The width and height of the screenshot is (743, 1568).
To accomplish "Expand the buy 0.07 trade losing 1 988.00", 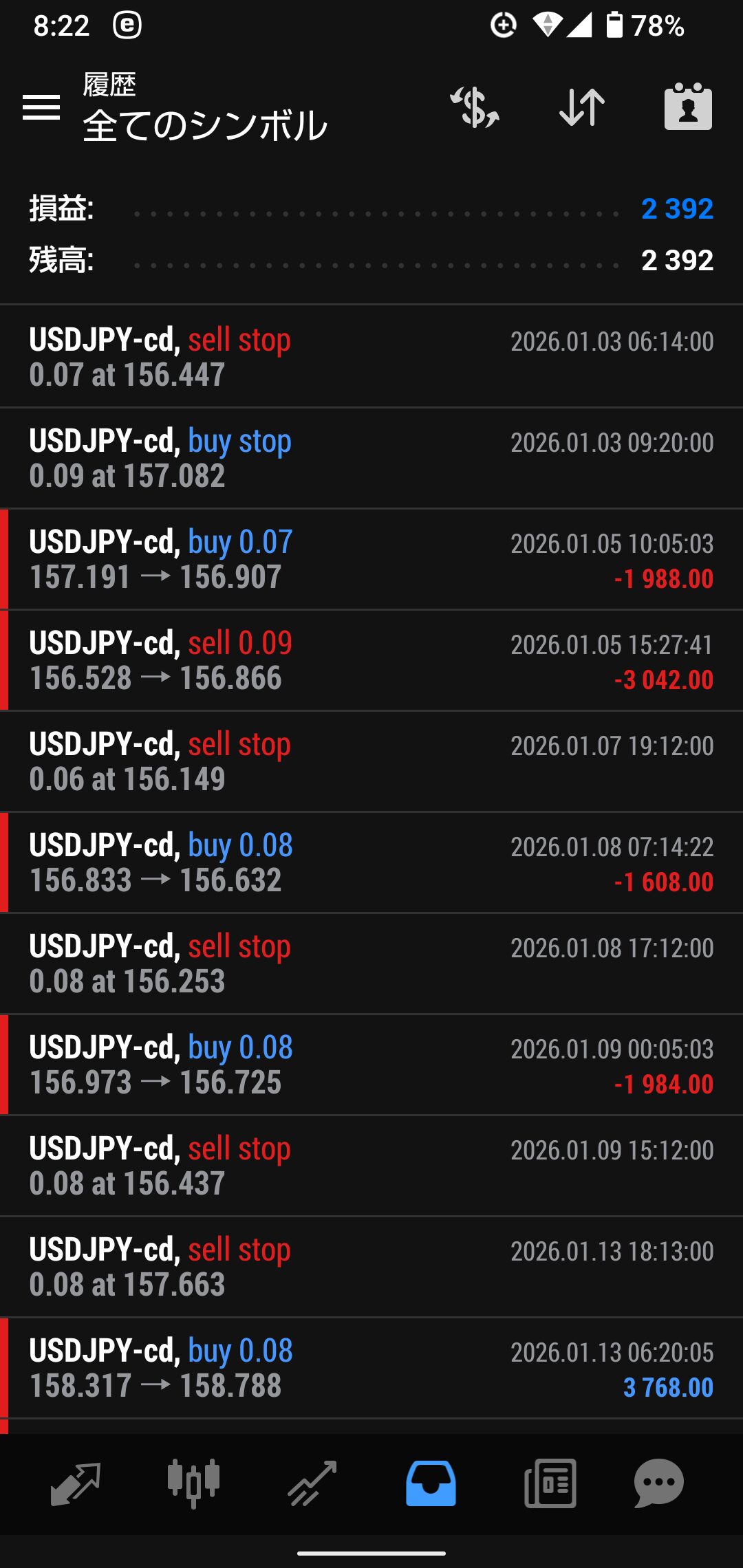I will [371, 559].
